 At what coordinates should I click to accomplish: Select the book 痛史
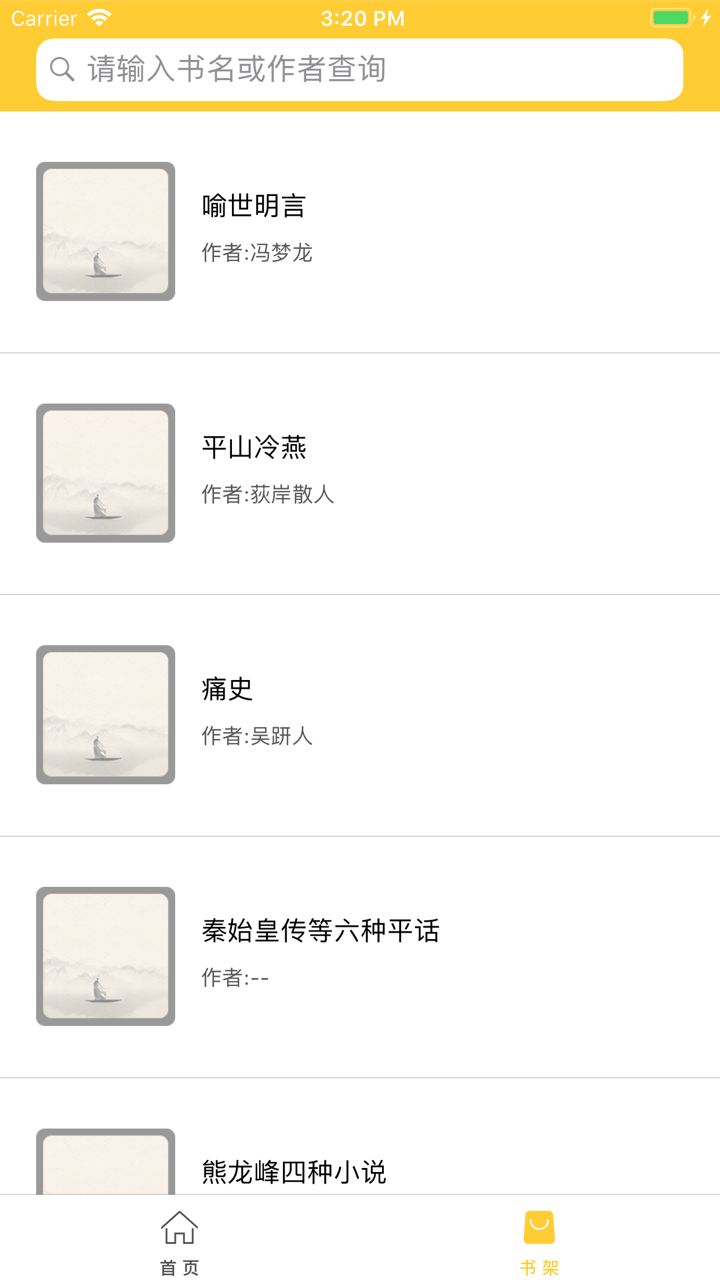pos(225,689)
